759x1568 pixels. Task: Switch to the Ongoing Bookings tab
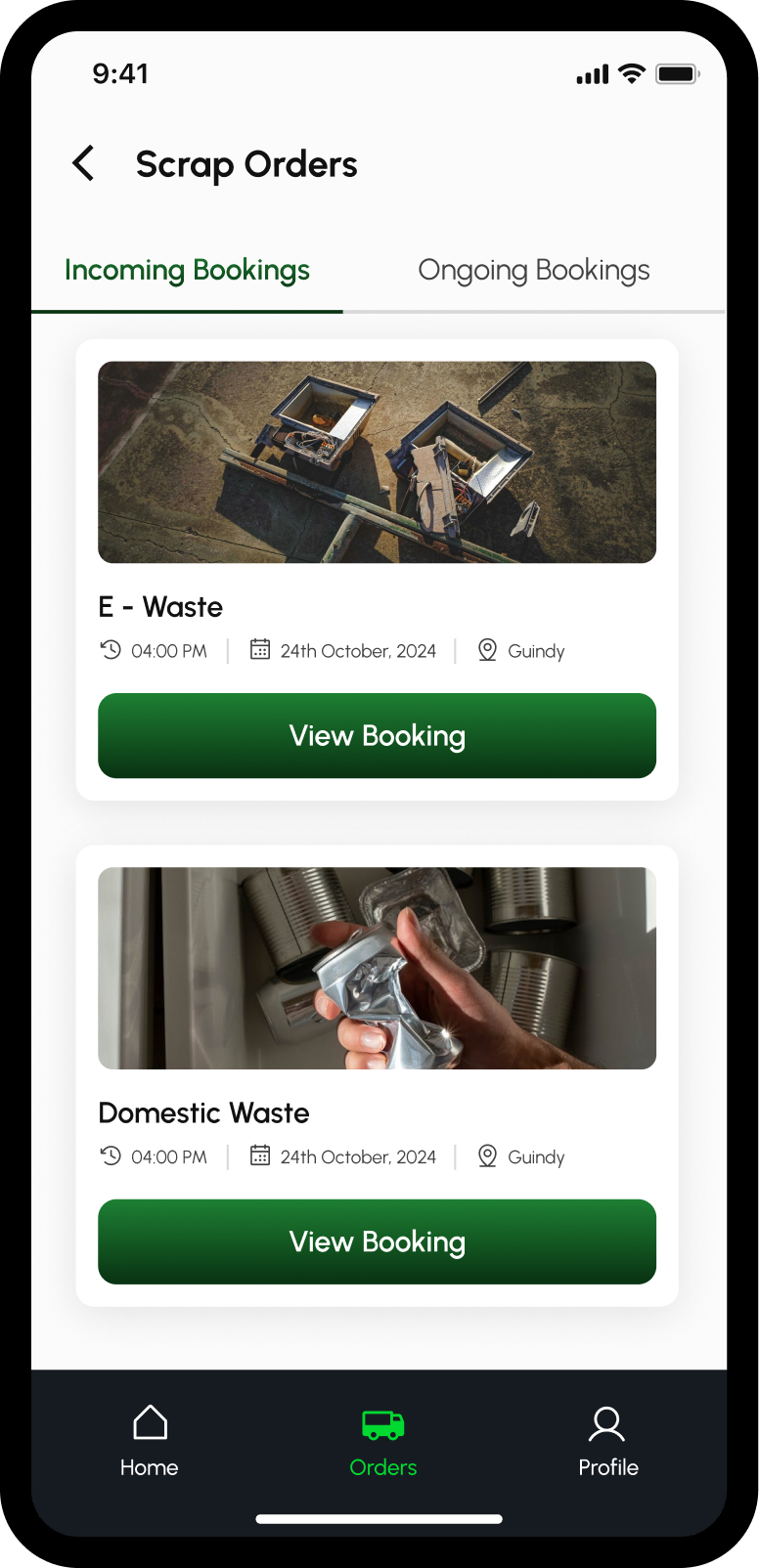pos(534,271)
